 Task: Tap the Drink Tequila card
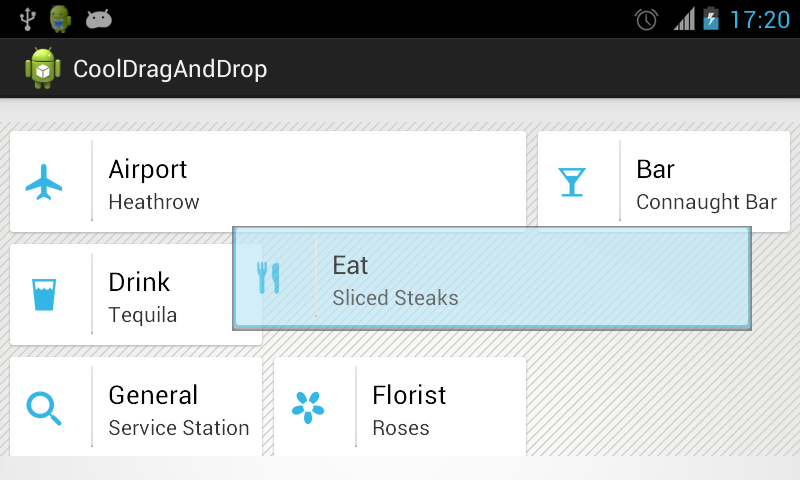[120, 296]
